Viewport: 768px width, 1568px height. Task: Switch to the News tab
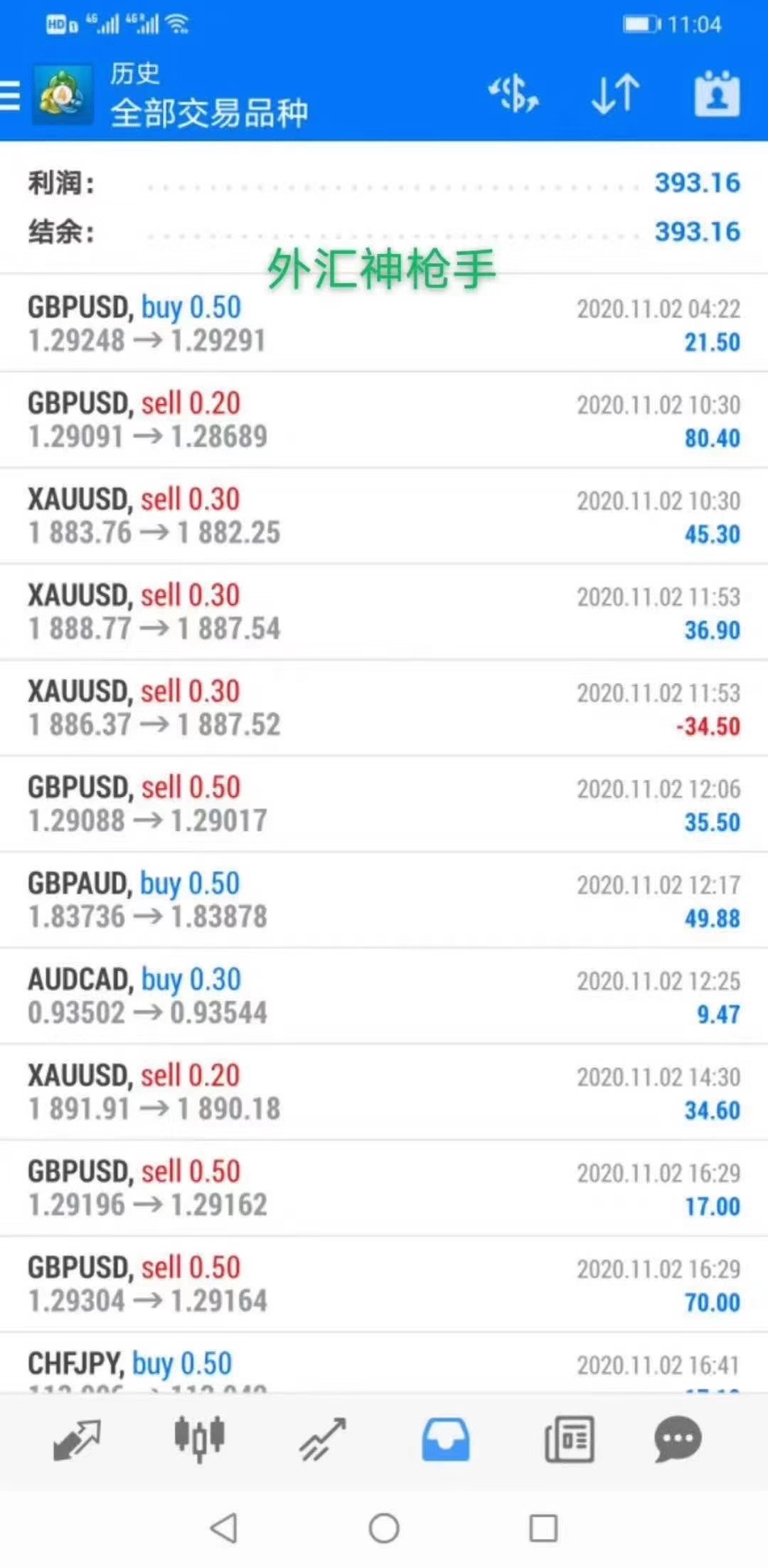[x=569, y=1439]
